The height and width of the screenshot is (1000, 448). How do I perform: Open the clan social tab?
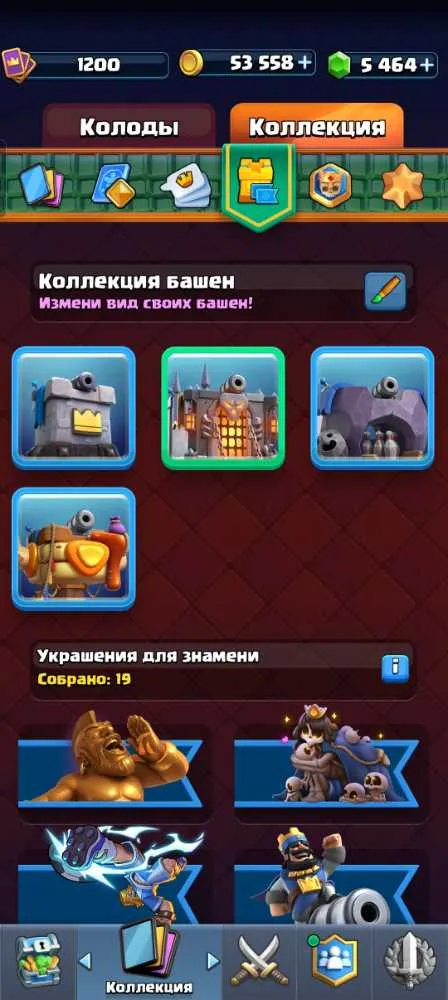tap(332, 960)
